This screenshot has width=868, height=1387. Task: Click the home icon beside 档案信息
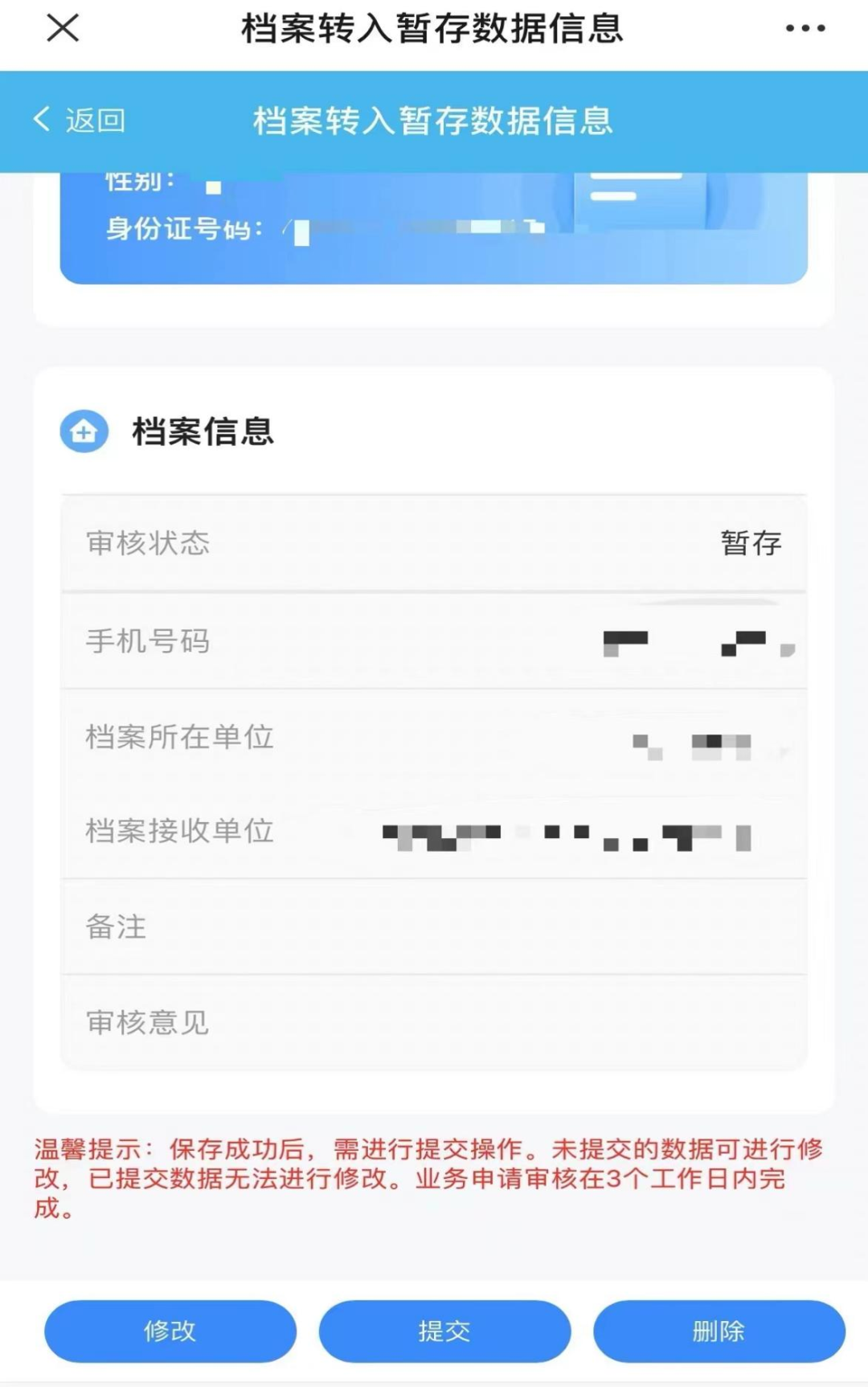point(85,432)
